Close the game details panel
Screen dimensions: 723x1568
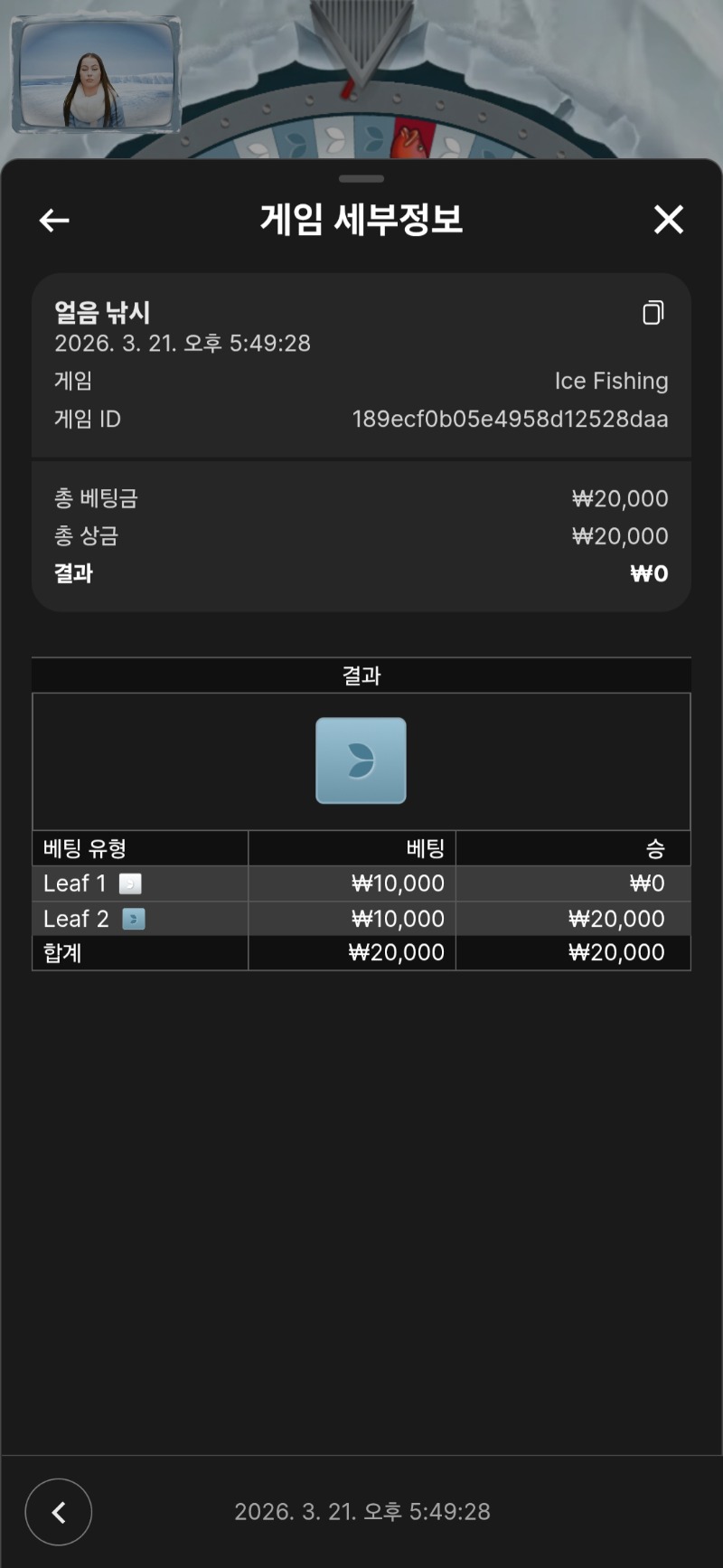668,219
